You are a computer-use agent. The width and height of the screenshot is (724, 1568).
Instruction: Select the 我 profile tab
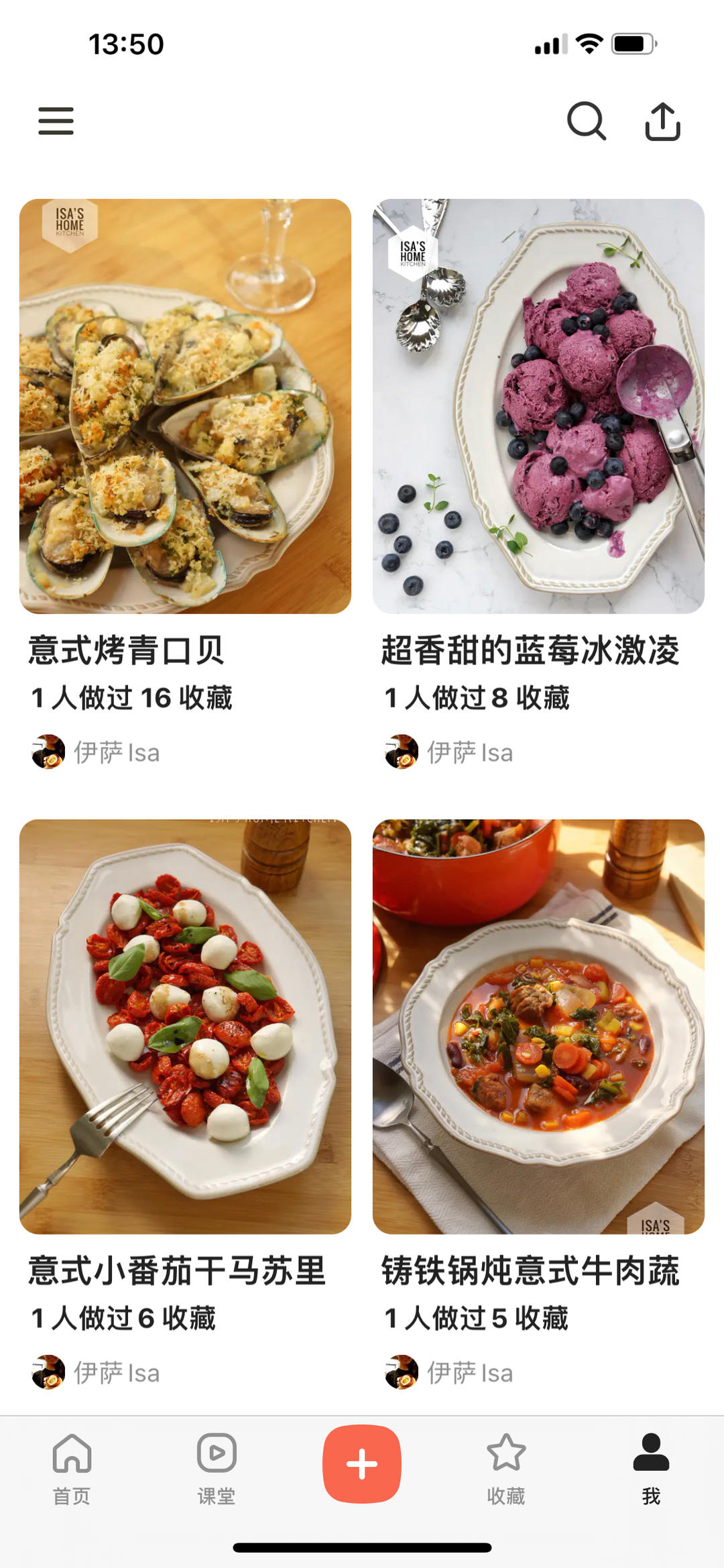click(651, 1468)
